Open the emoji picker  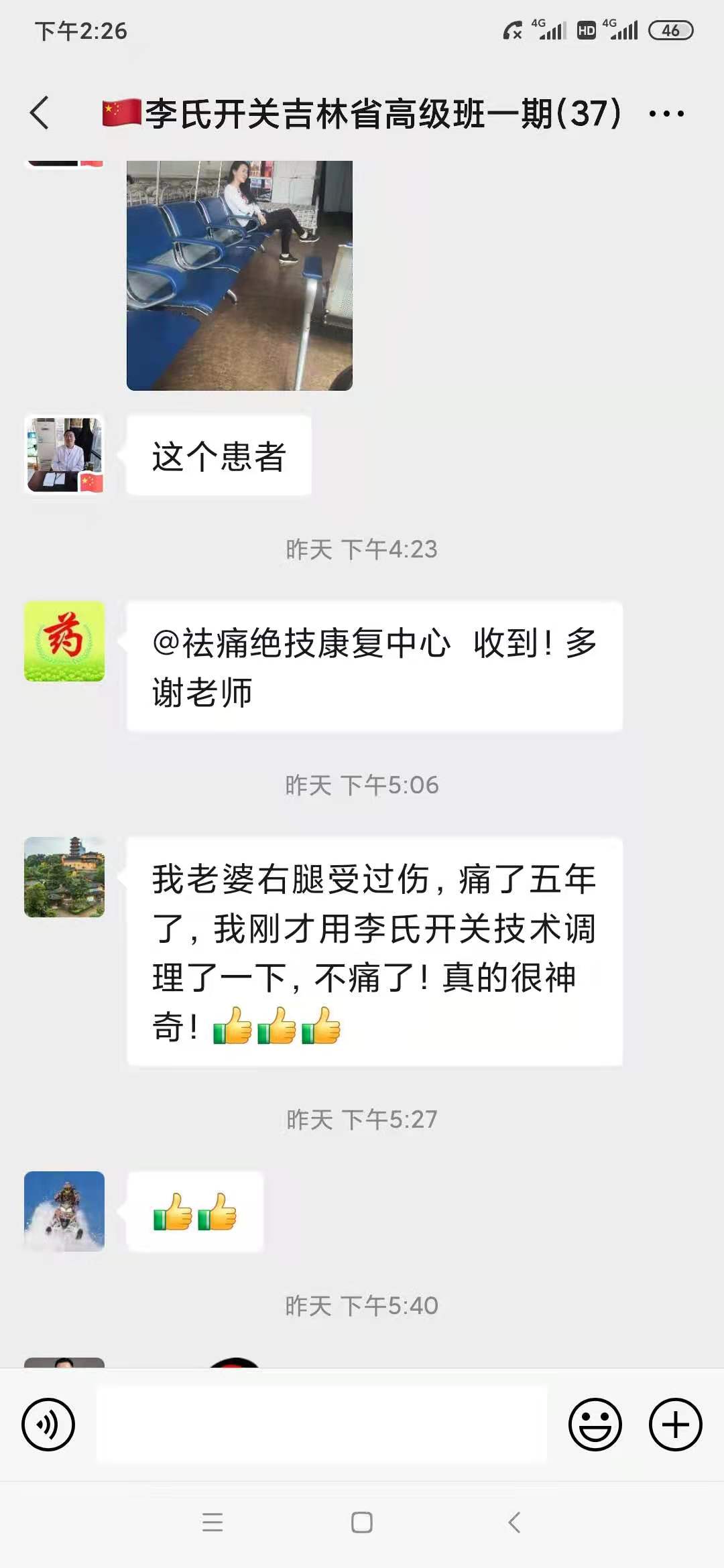point(595,1425)
